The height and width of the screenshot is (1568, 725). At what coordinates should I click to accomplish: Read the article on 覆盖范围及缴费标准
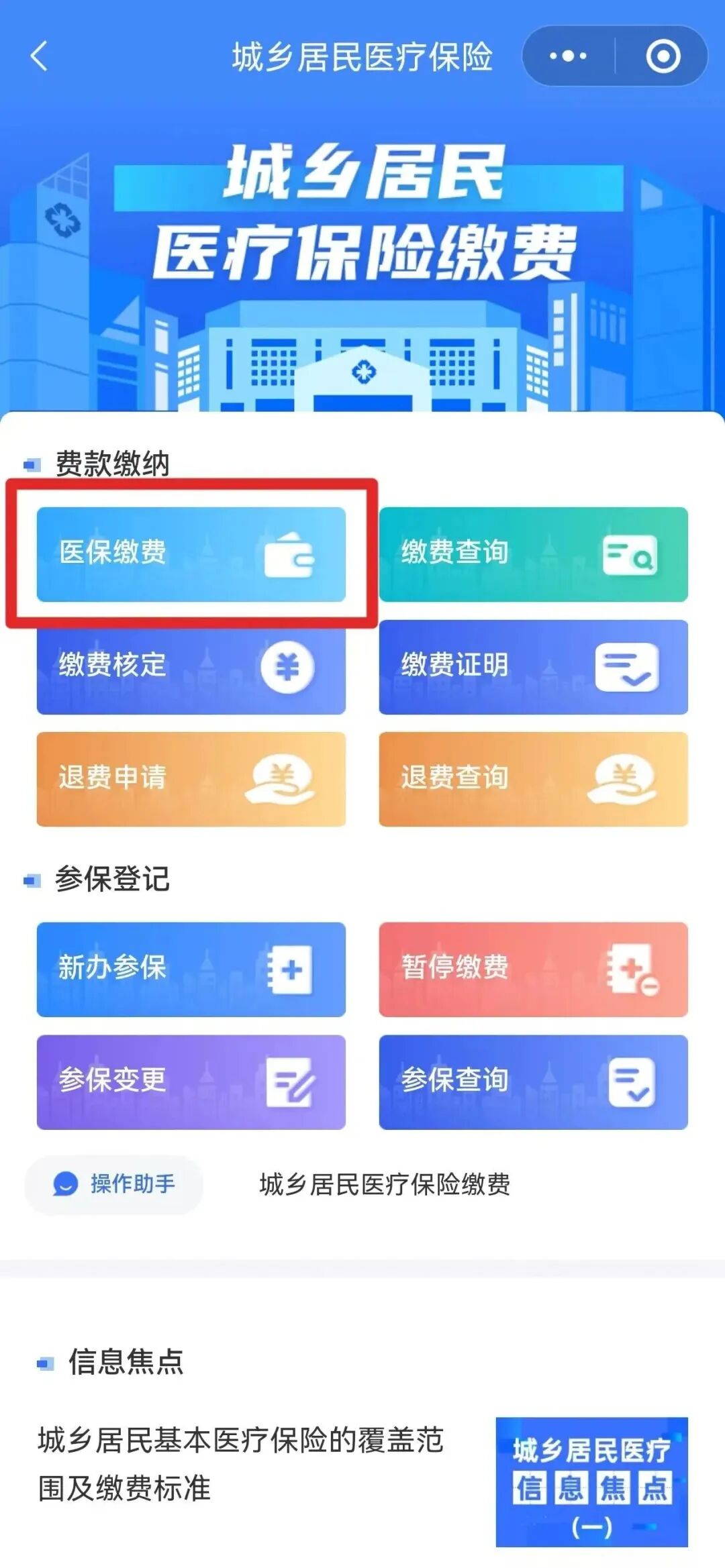pyautogui.click(x=240, y=1463)
